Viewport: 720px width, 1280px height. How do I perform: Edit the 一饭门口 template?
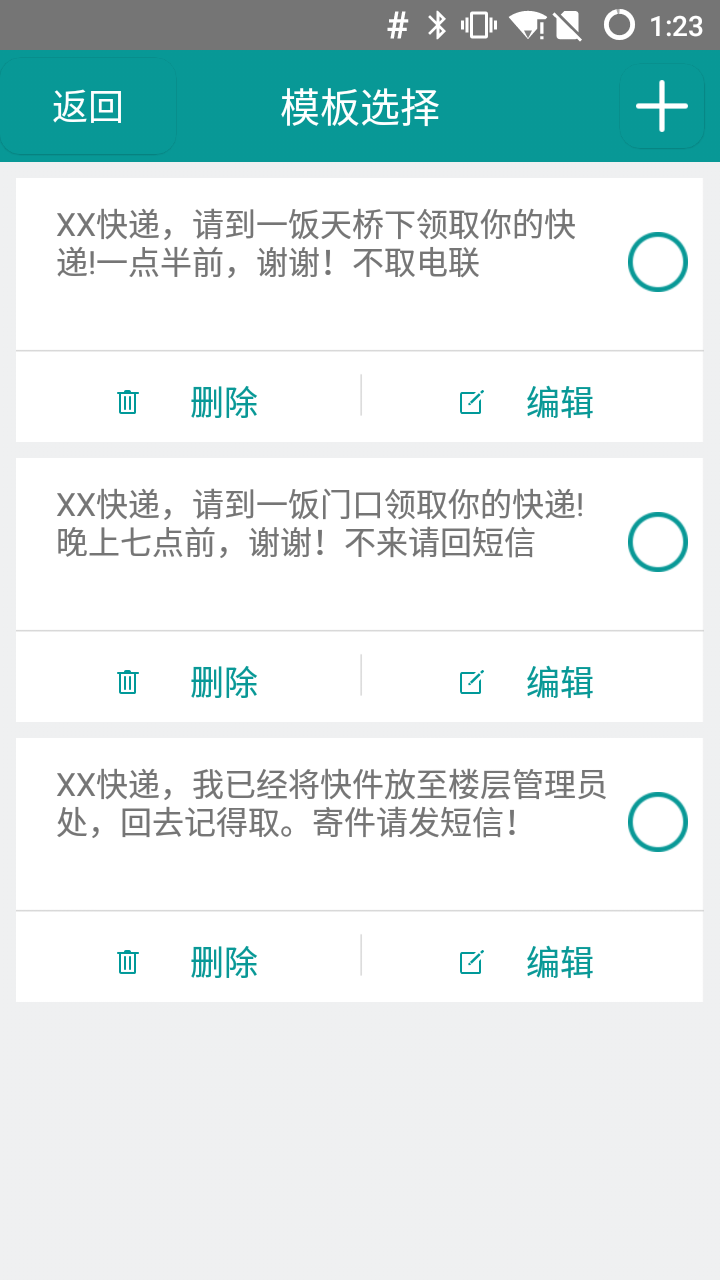click(527, 682)
